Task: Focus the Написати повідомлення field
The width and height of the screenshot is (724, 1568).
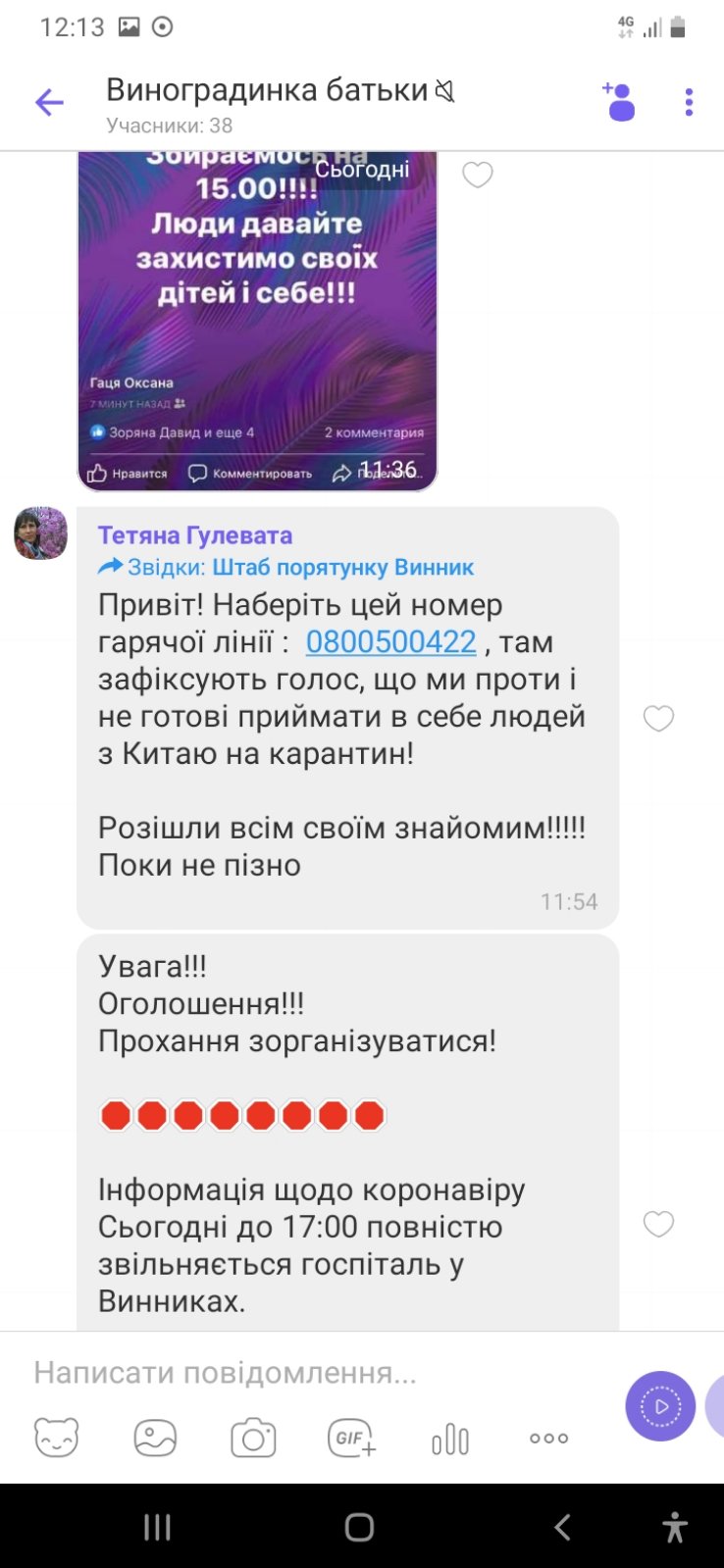Action: (x=294, y=1373)
